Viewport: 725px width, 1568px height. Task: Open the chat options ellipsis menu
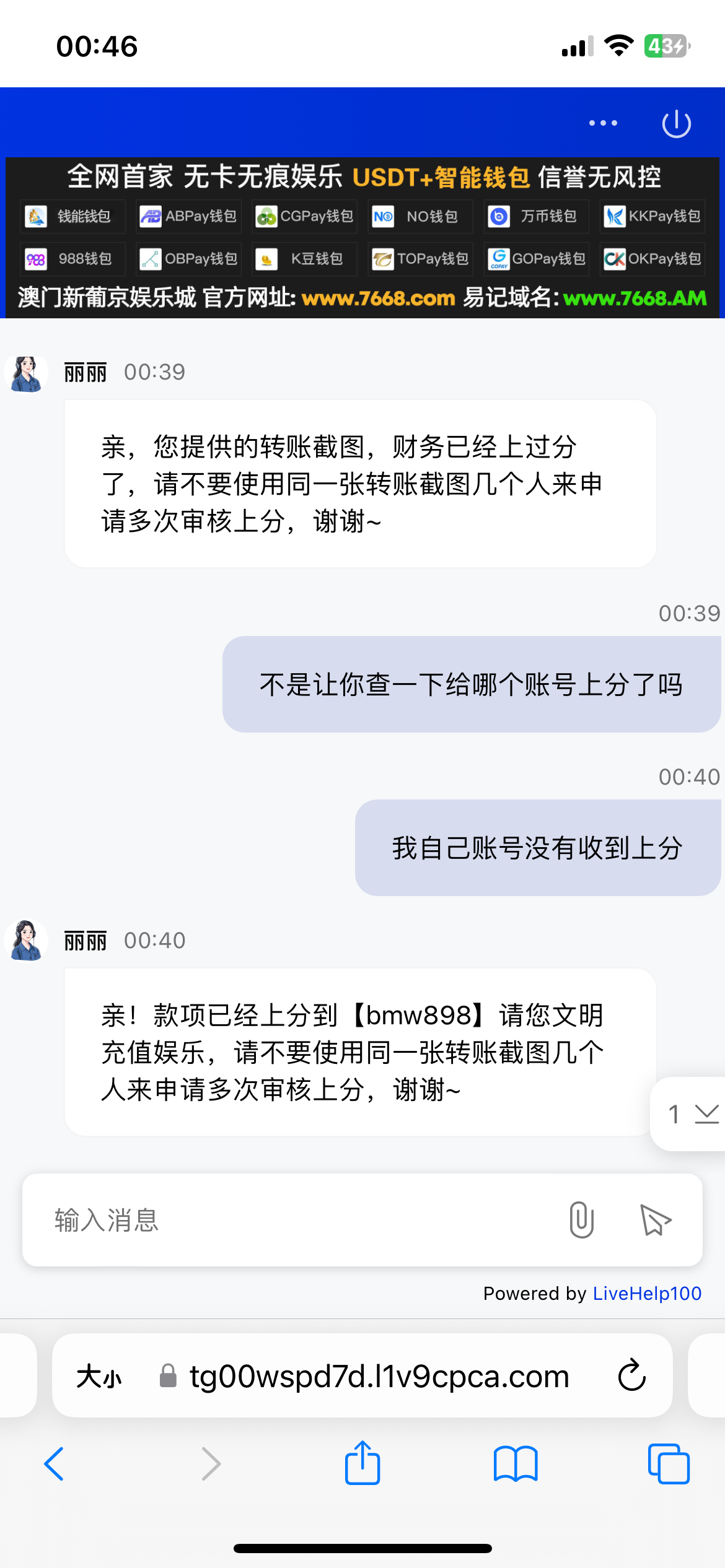pos(602,122)
